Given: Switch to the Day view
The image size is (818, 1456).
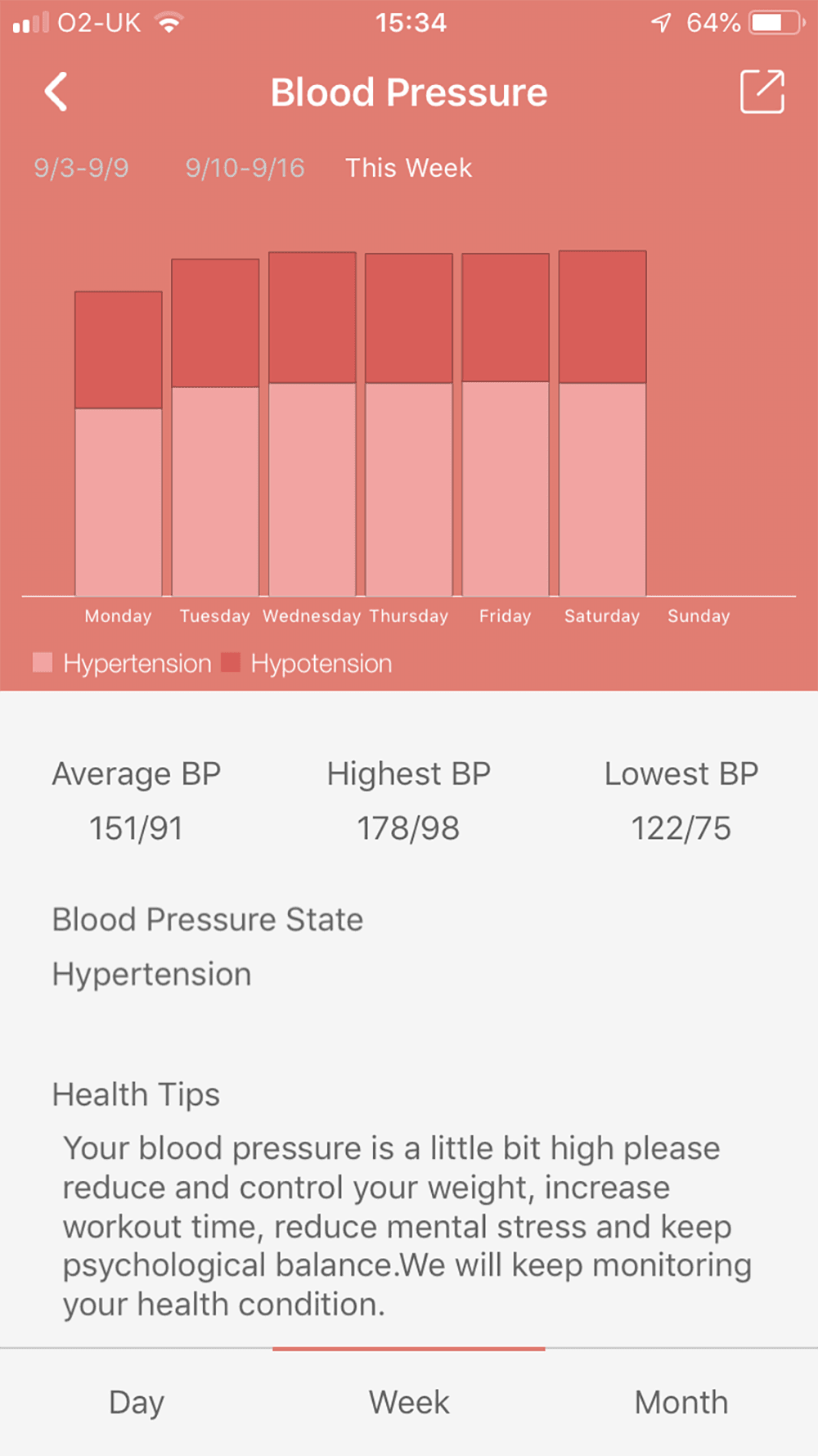Looking at the screenshot, I should (137, 1402).
